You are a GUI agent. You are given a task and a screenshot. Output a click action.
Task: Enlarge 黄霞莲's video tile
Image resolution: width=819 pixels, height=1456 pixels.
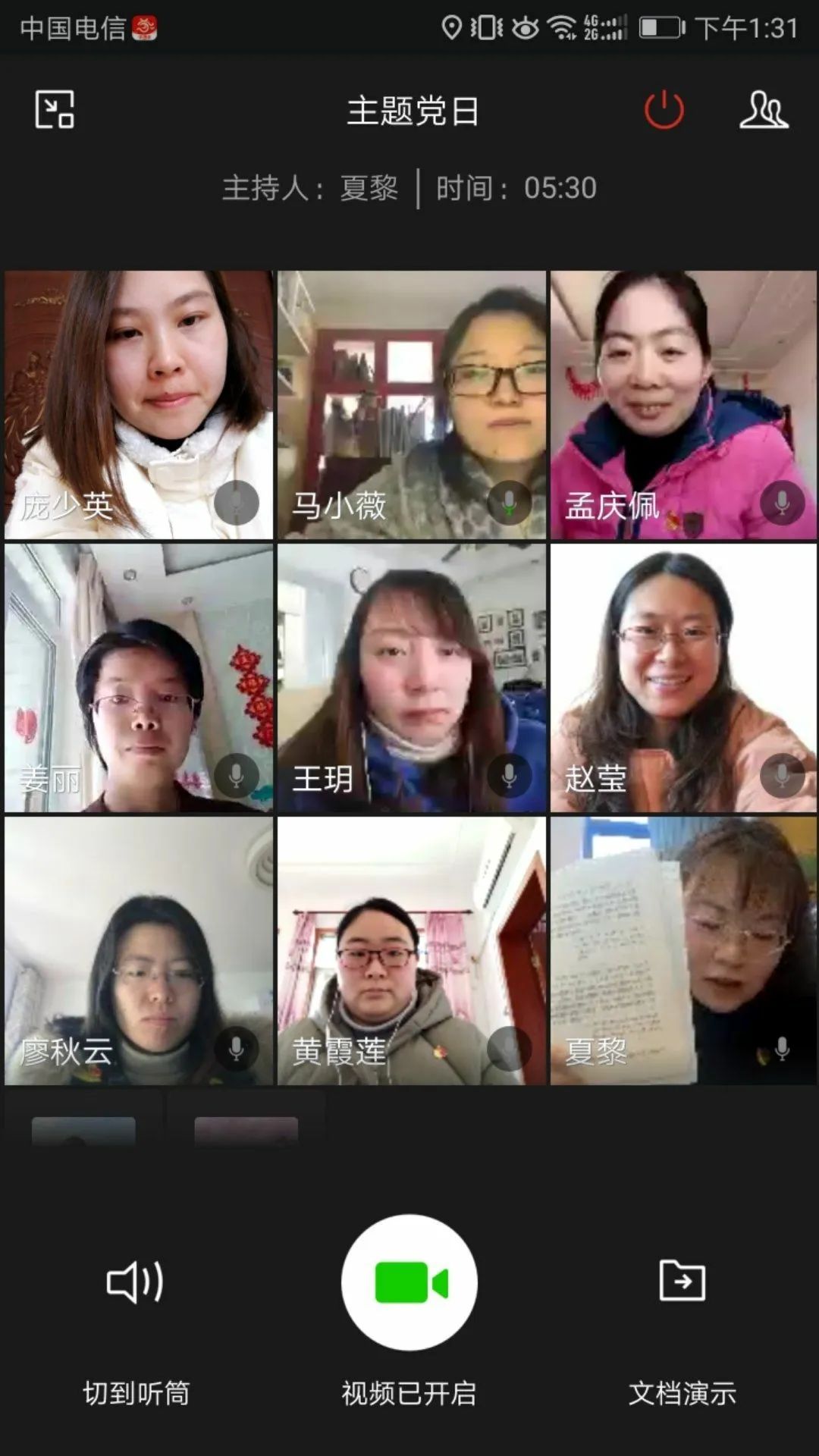coord(412,951)
